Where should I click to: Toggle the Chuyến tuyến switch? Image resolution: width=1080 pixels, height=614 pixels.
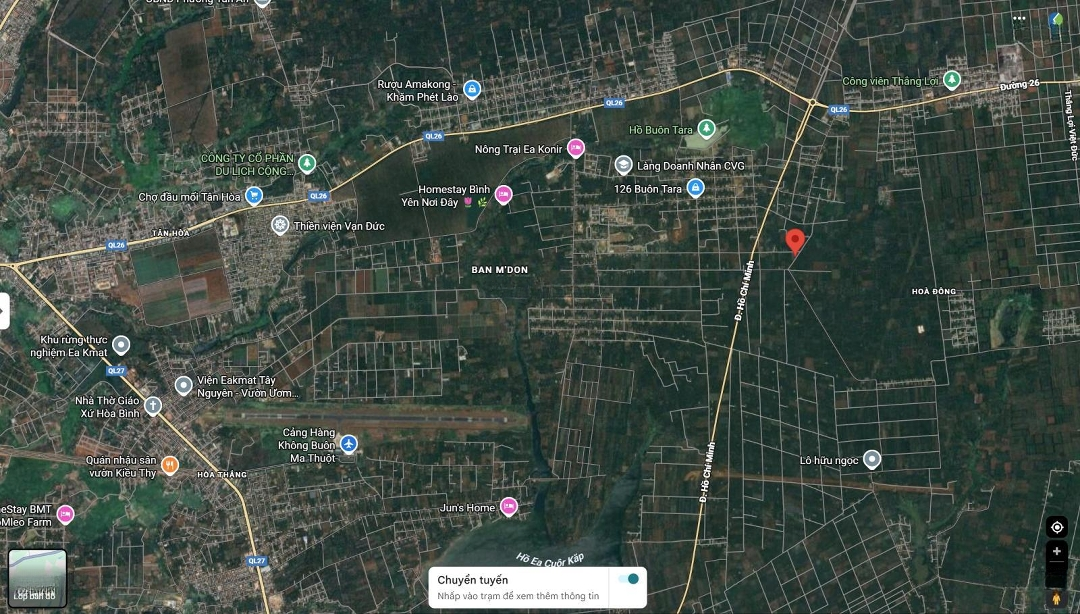tap(628, 579)
